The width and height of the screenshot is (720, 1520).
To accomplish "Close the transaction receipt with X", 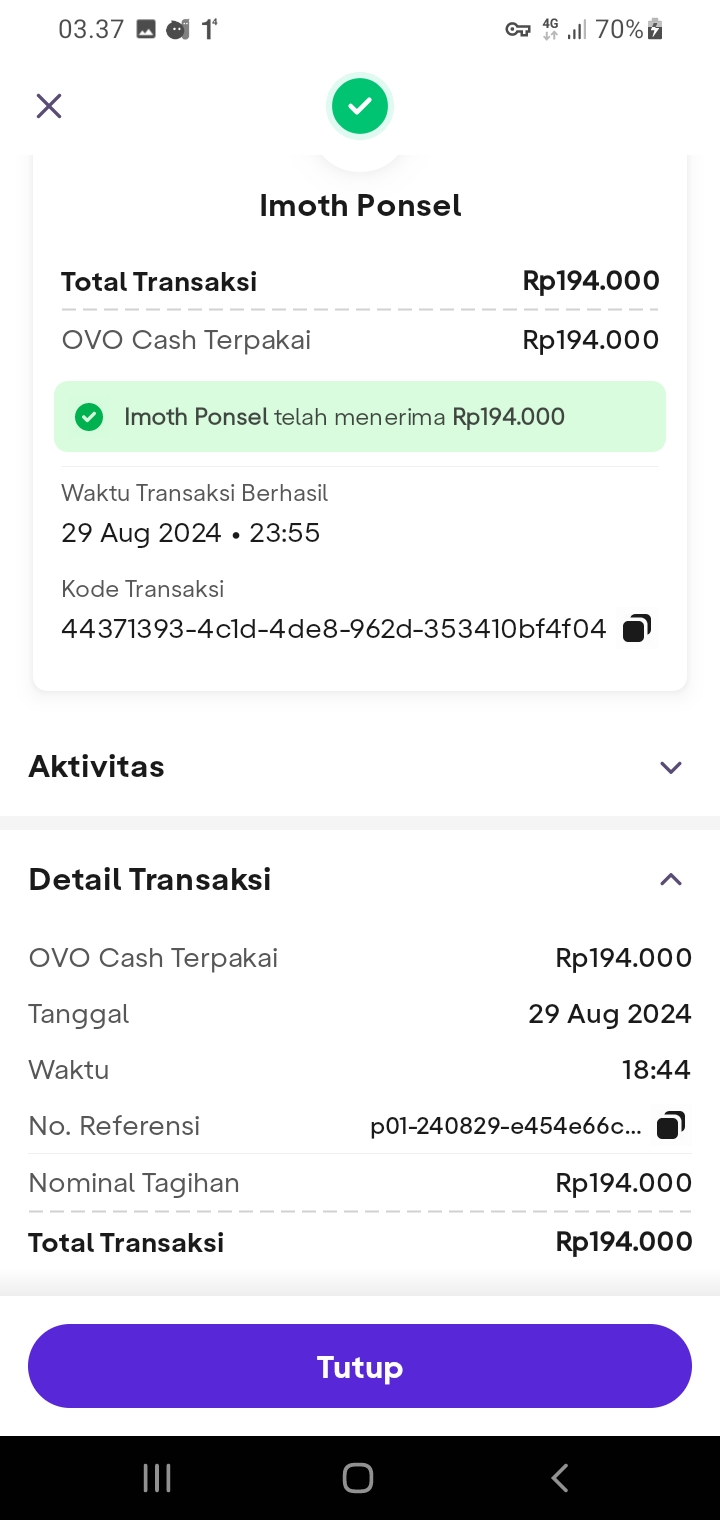I will click(x=49, y=106).
